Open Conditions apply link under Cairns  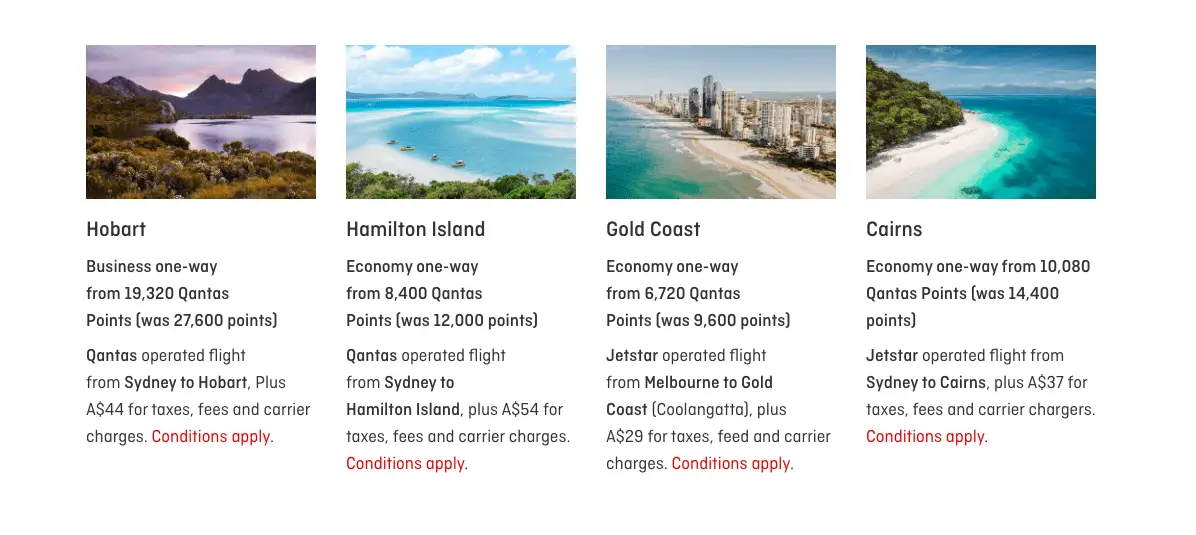[x=925, y=436]
